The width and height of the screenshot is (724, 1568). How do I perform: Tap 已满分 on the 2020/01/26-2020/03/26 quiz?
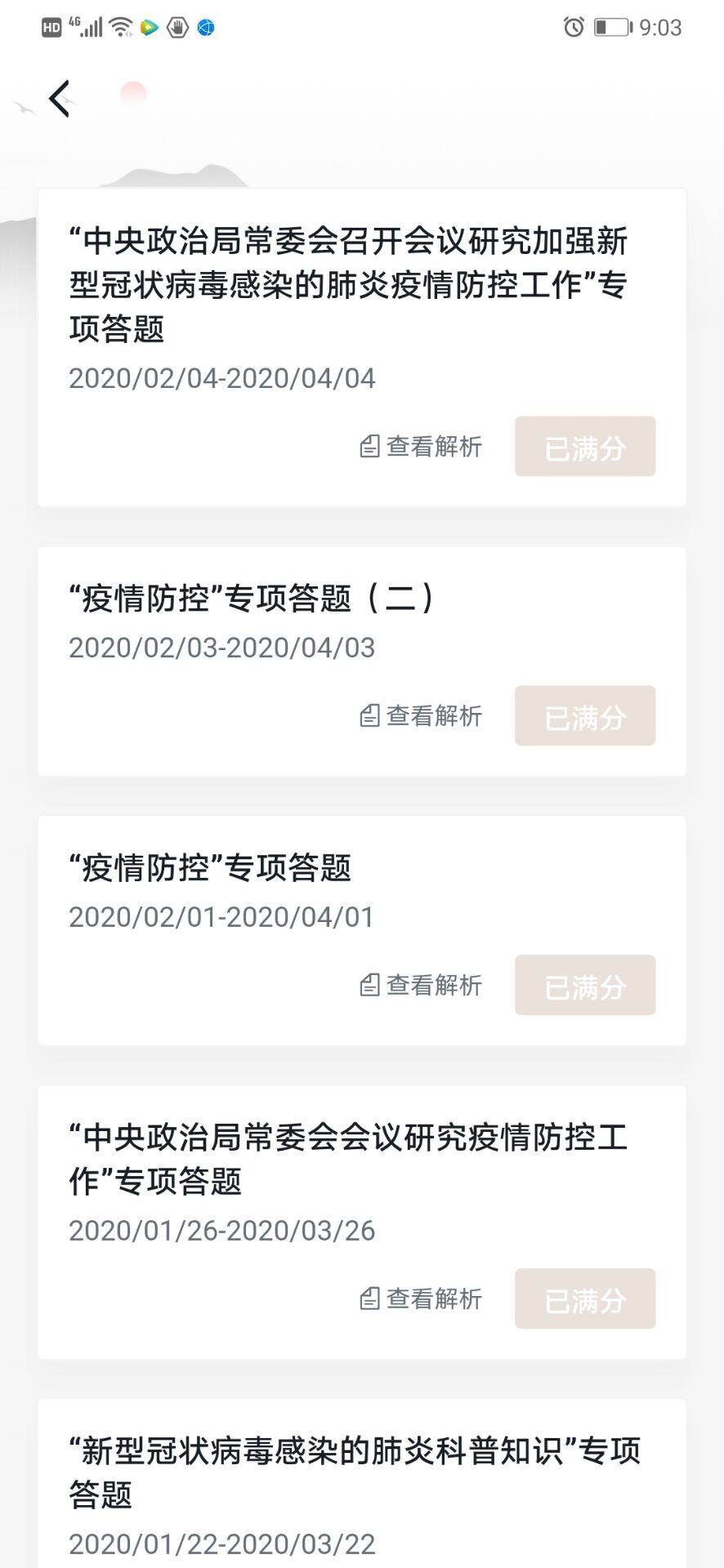584,1298
